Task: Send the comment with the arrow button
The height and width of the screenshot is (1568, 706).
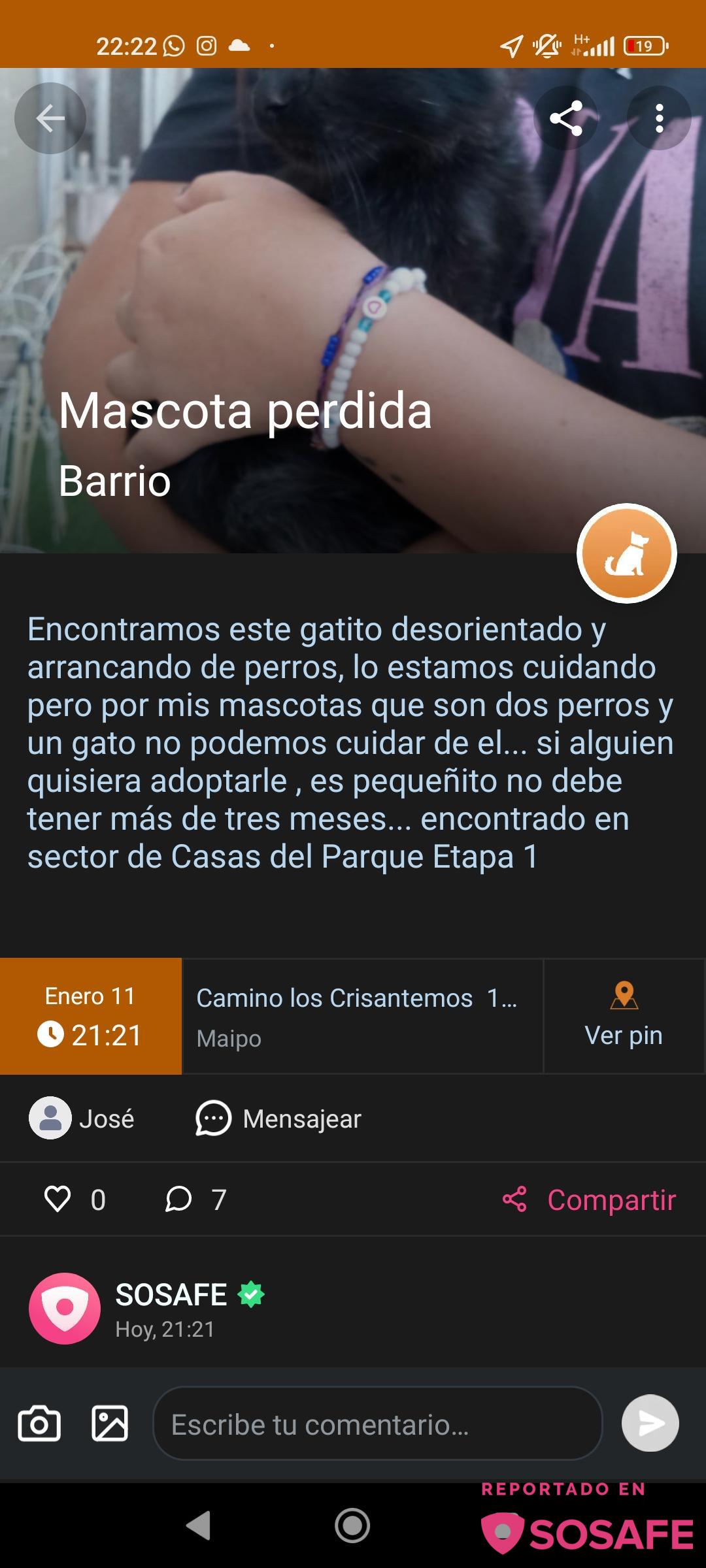Action: tap(650, 1423)
